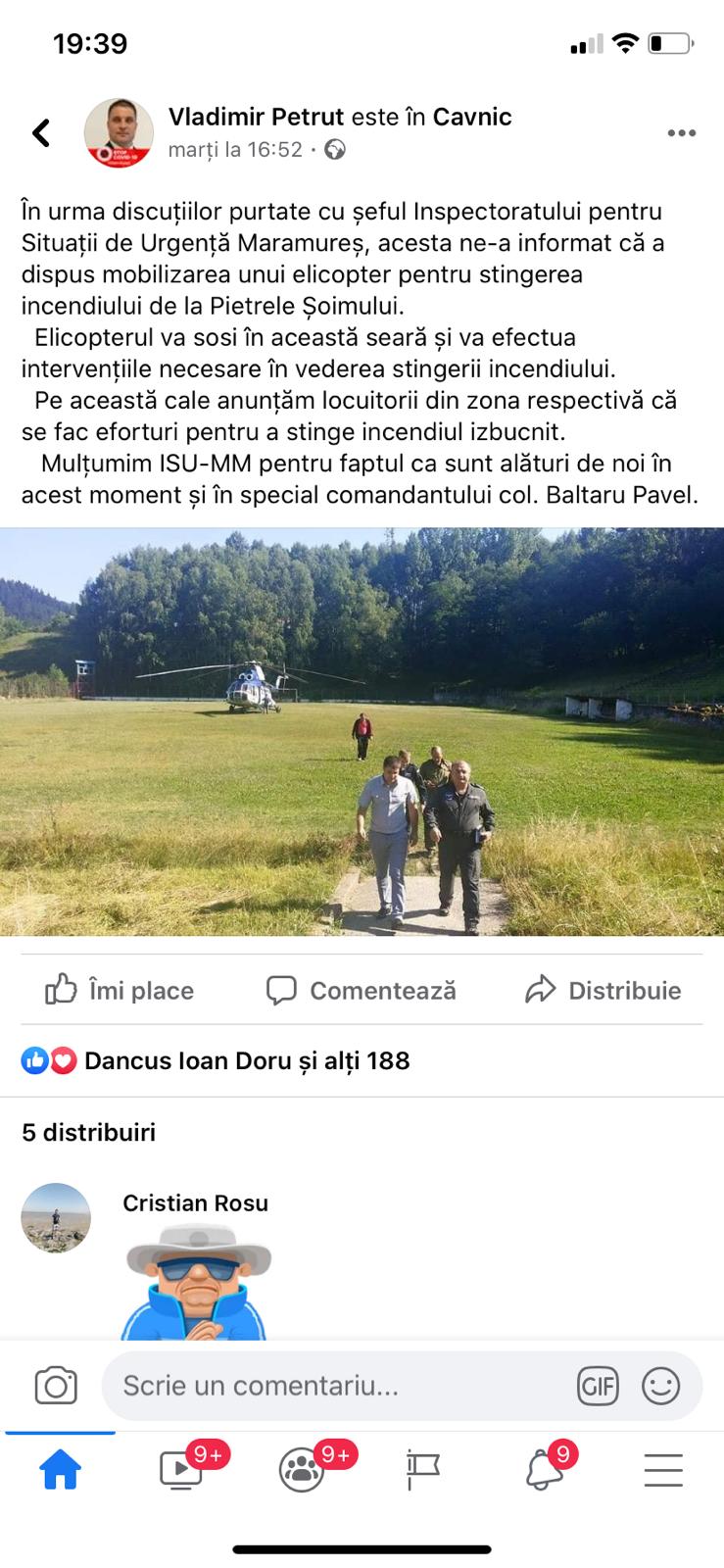Switch to the Watch videos tab
Screen dimensions: 724x1568
coord(182,1470)
